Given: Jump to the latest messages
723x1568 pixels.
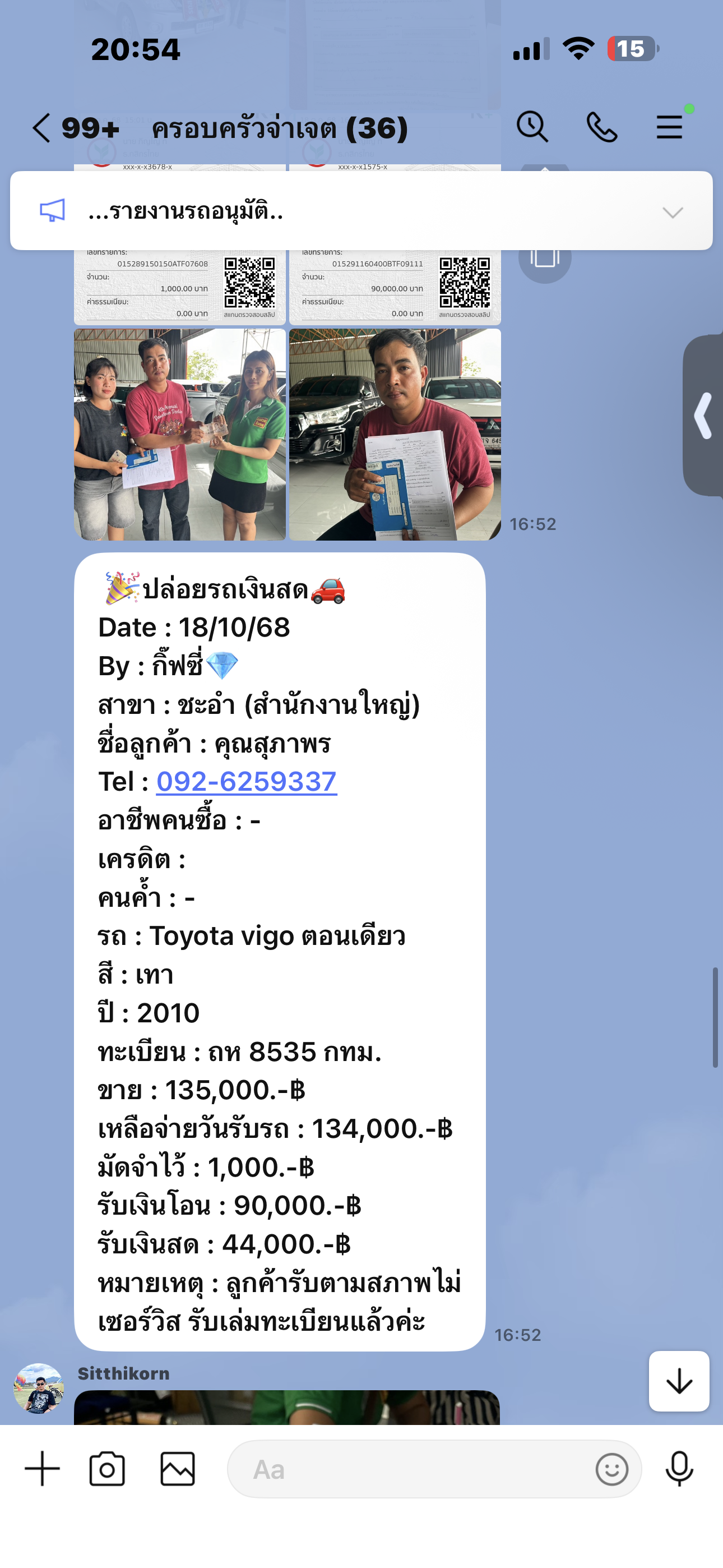Looking at the screenshot, I should point(679,1381).
